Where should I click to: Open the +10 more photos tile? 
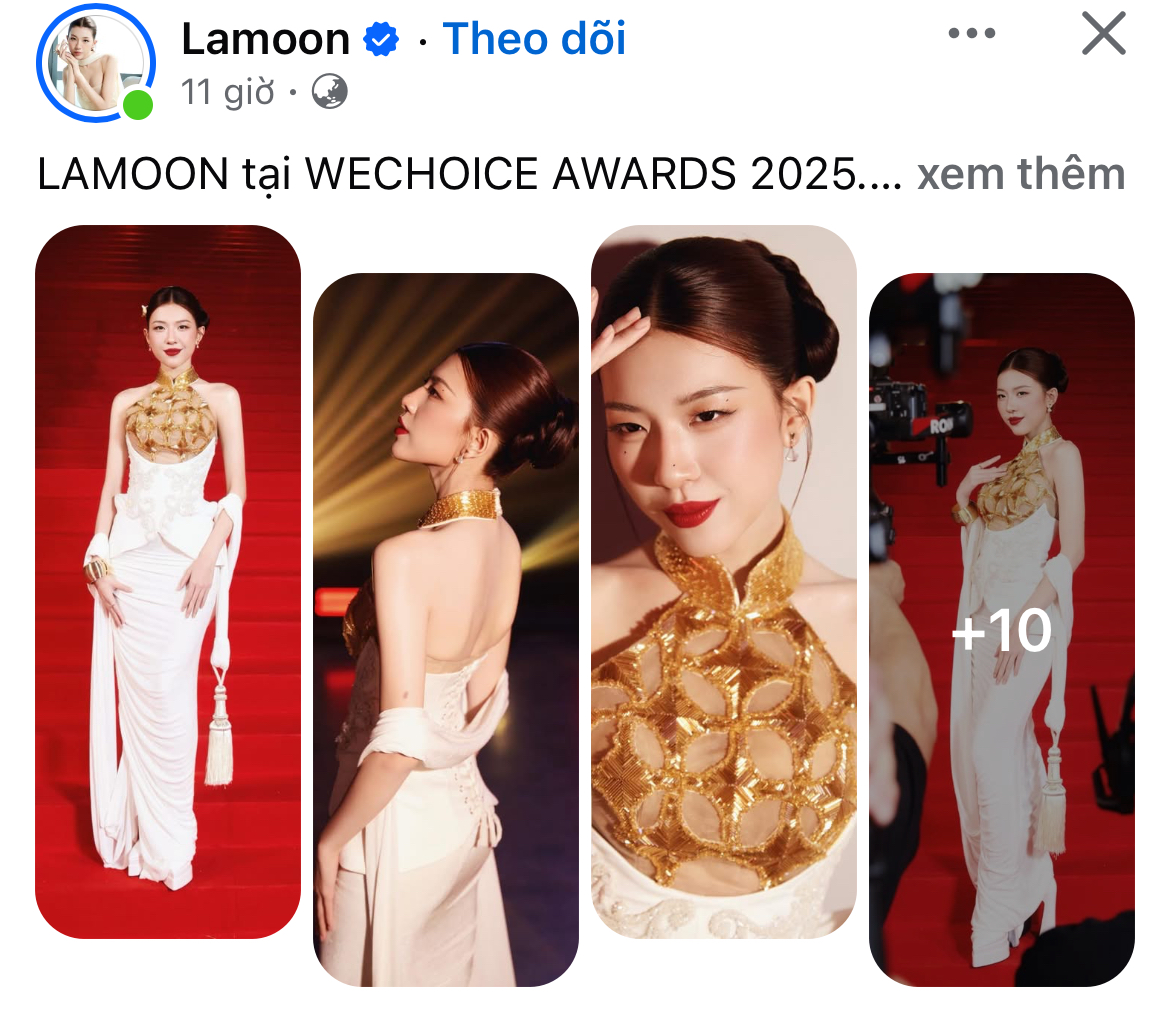(x=1002, y=629)
